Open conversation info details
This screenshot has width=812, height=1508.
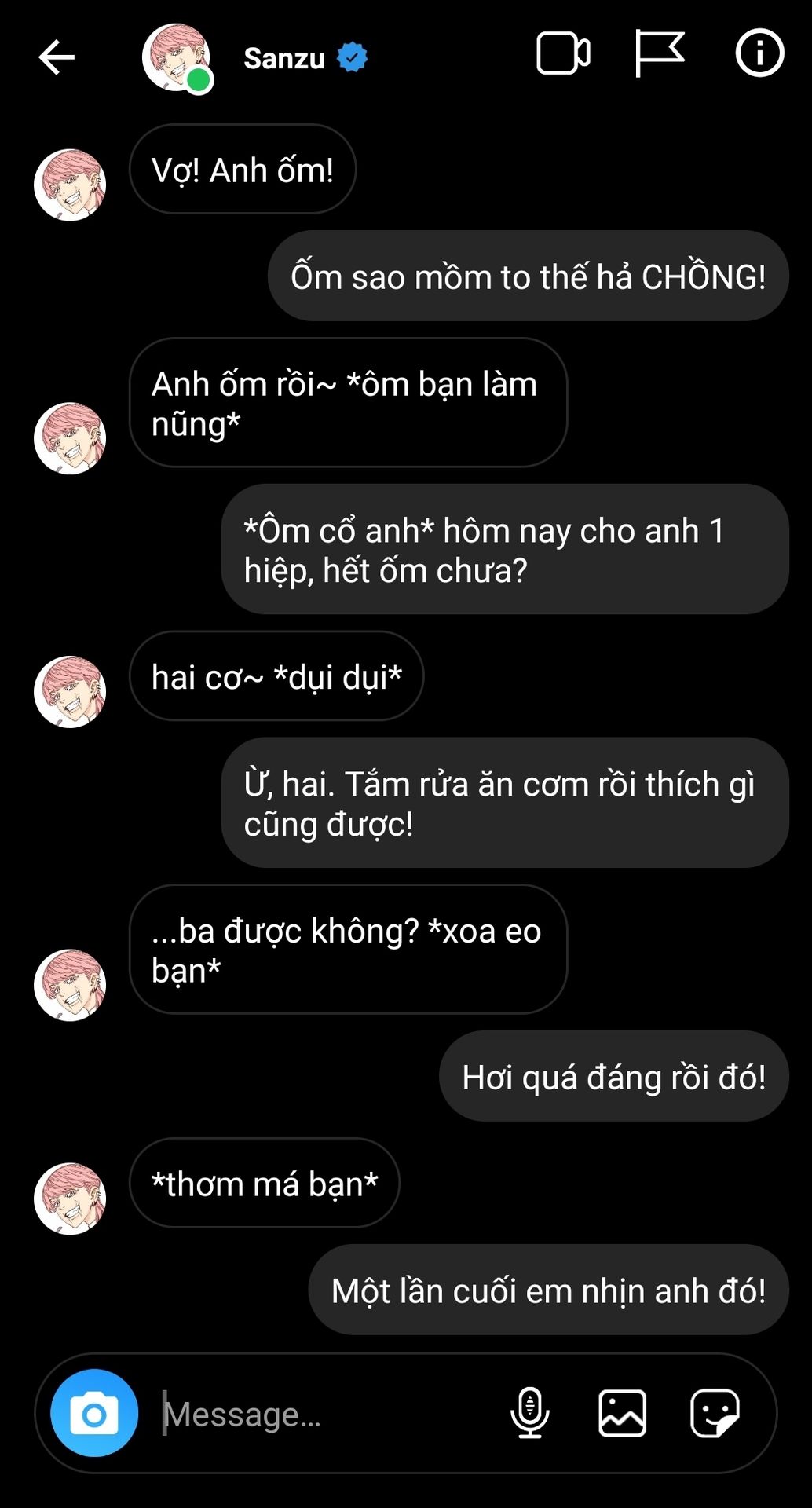point(759,53)
